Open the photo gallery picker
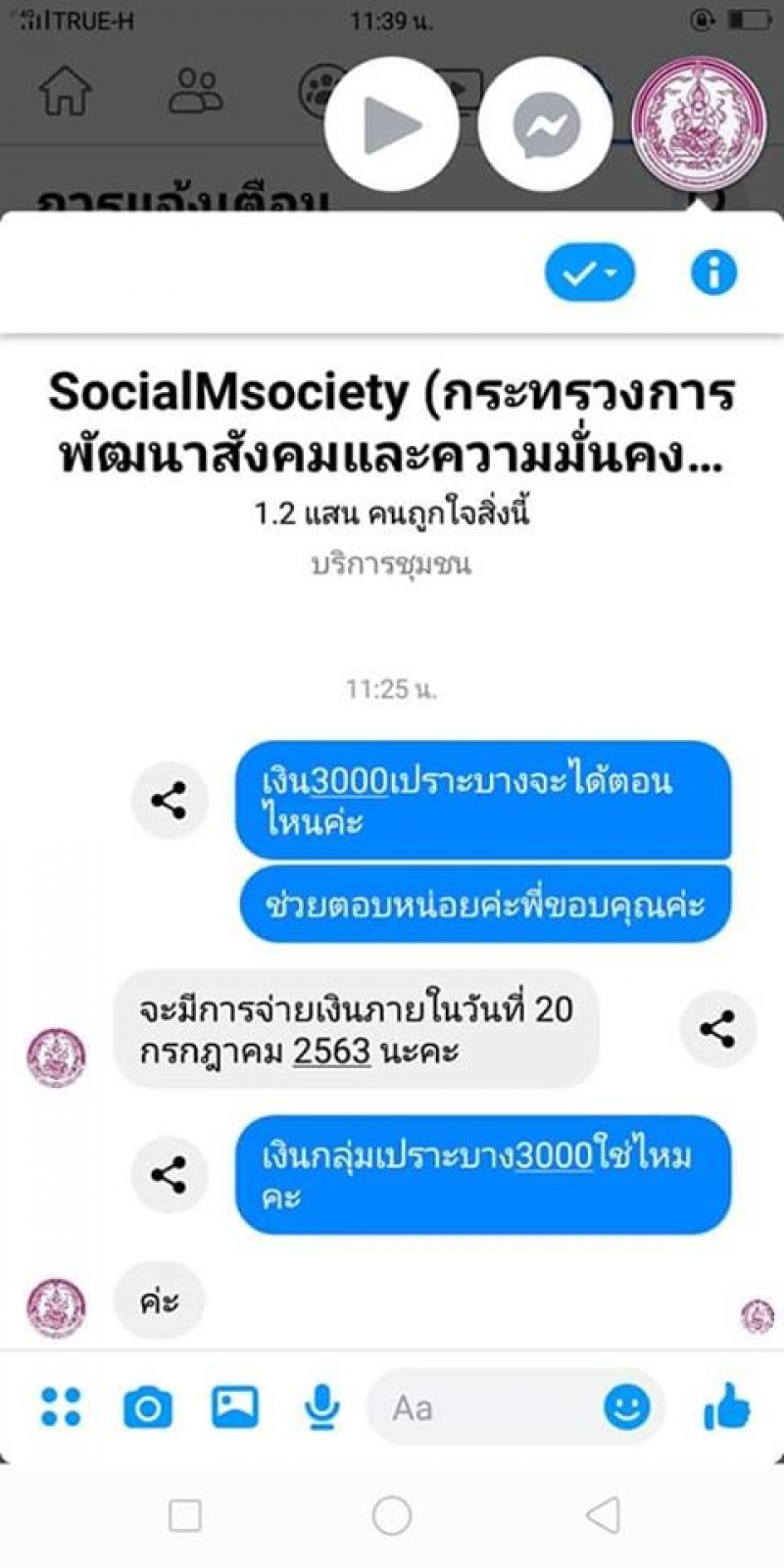The height and width of the screenshot is (1568, 784). (235, 1407)
